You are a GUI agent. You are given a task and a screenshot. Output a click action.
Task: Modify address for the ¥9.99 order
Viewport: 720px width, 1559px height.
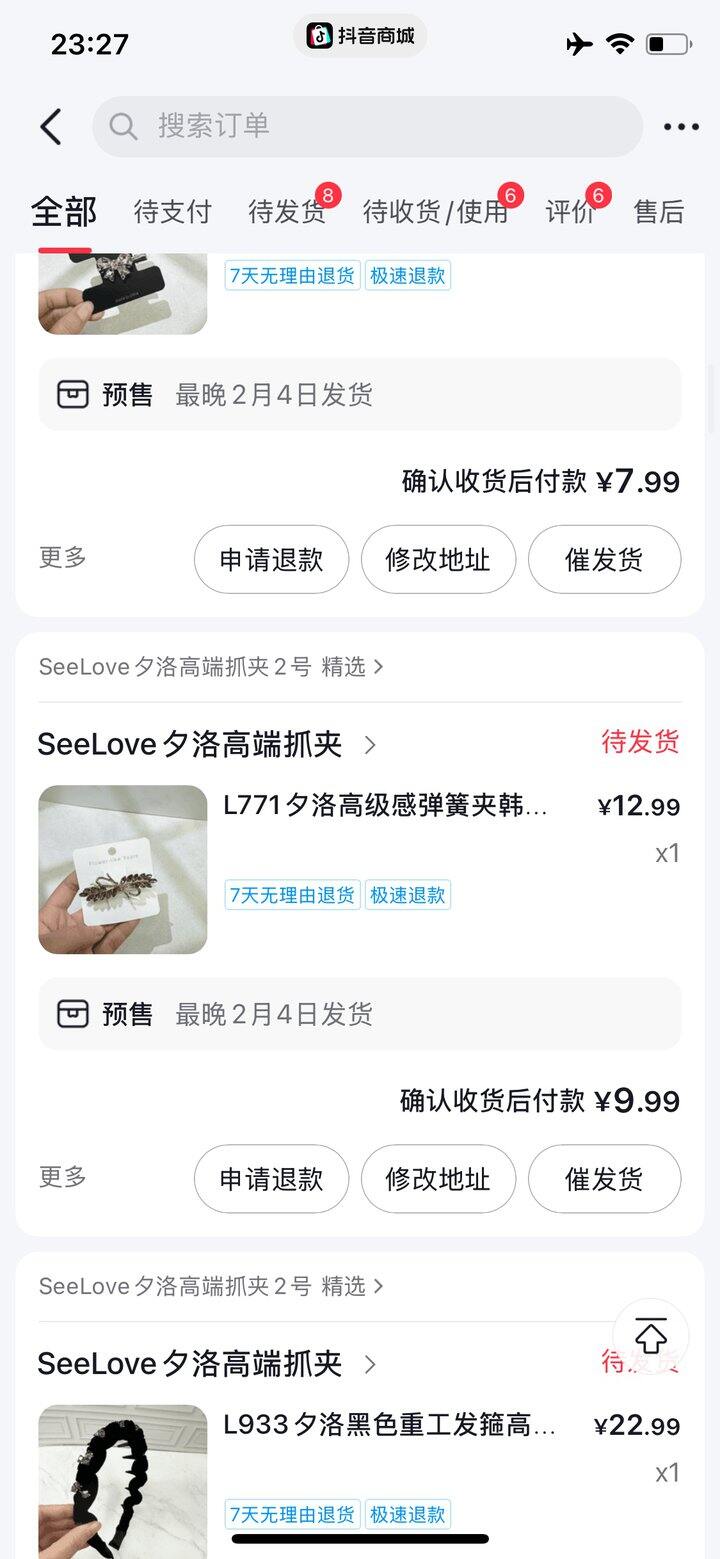(438, 1179)
